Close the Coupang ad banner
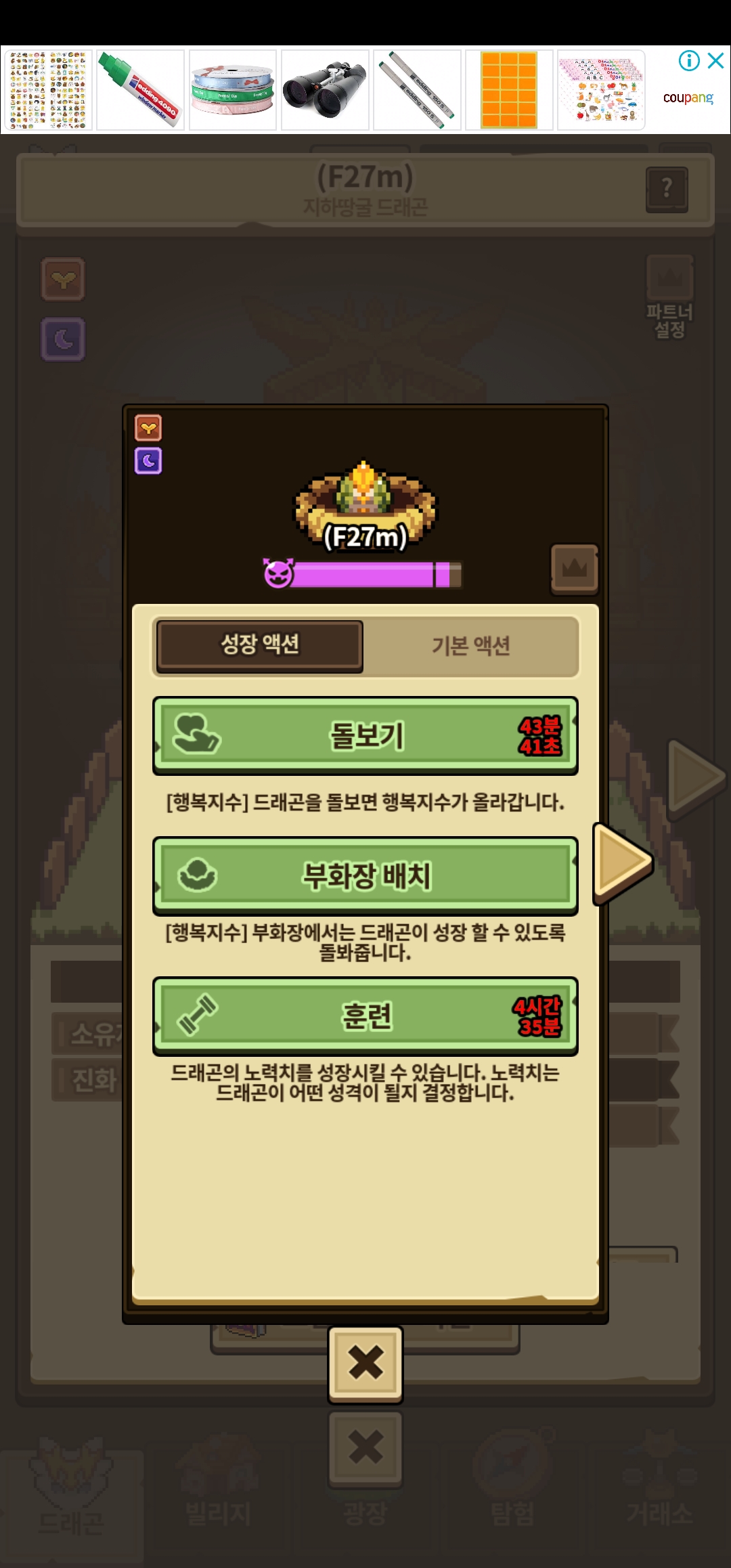The image size is (731, 1568). coord(715,61)
